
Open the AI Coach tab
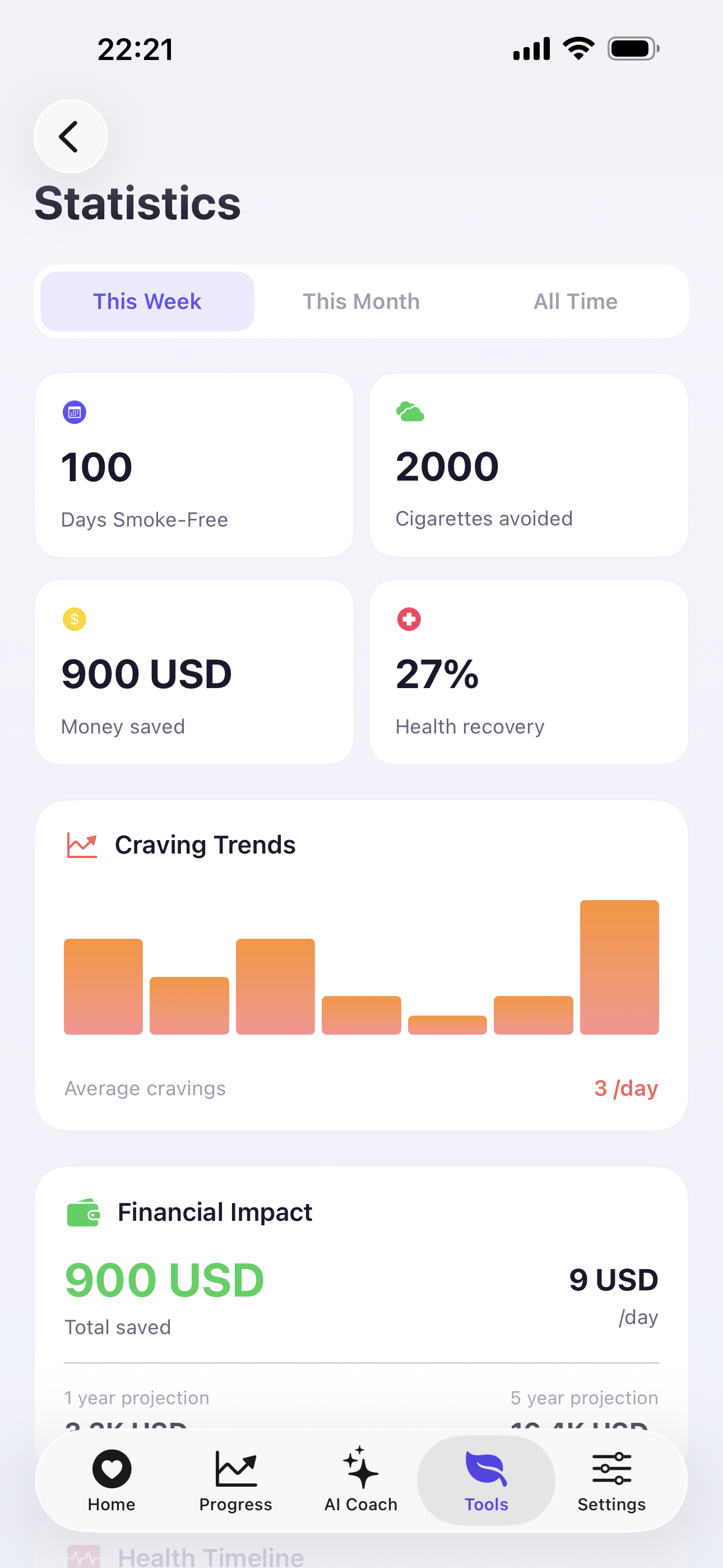tap(361, 1479)
